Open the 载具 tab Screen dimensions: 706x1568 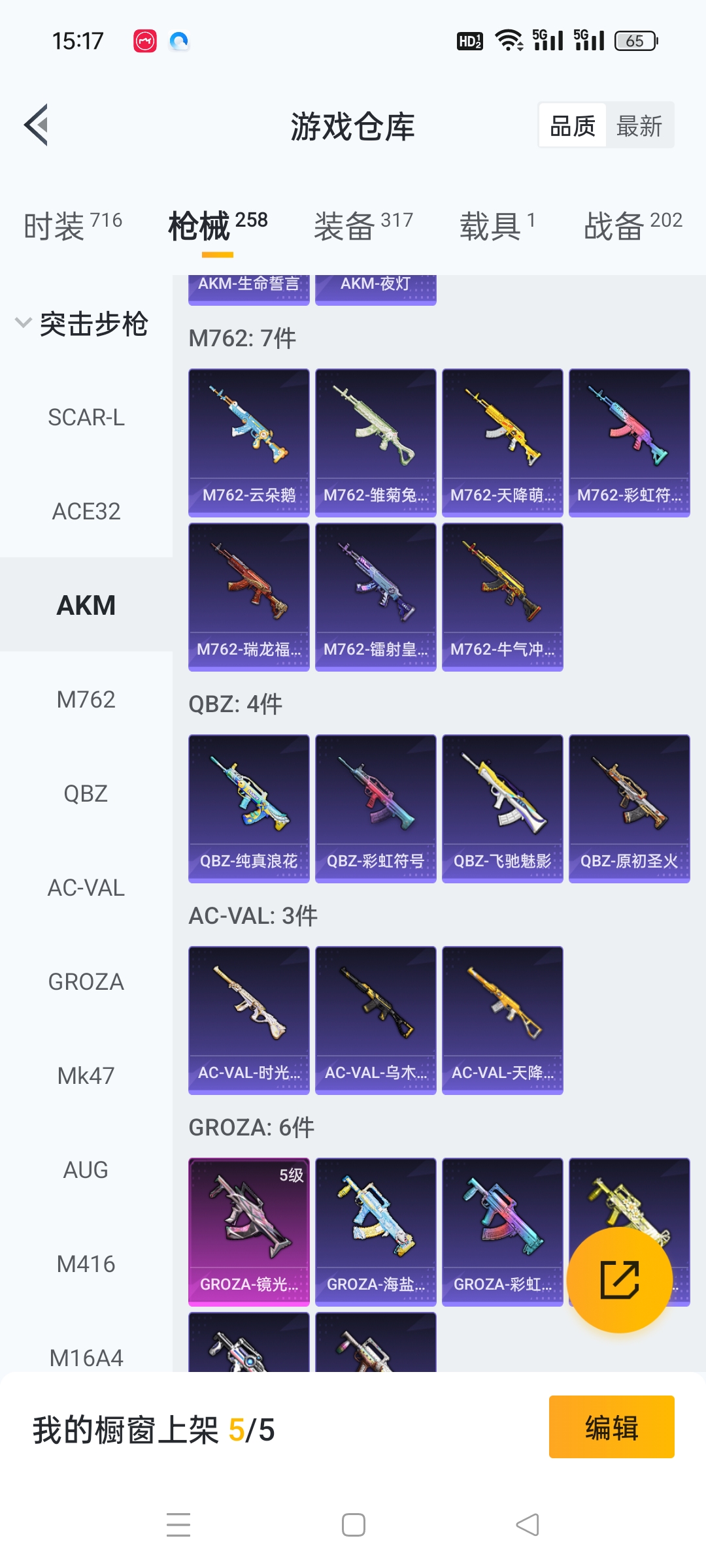(497, 226)
